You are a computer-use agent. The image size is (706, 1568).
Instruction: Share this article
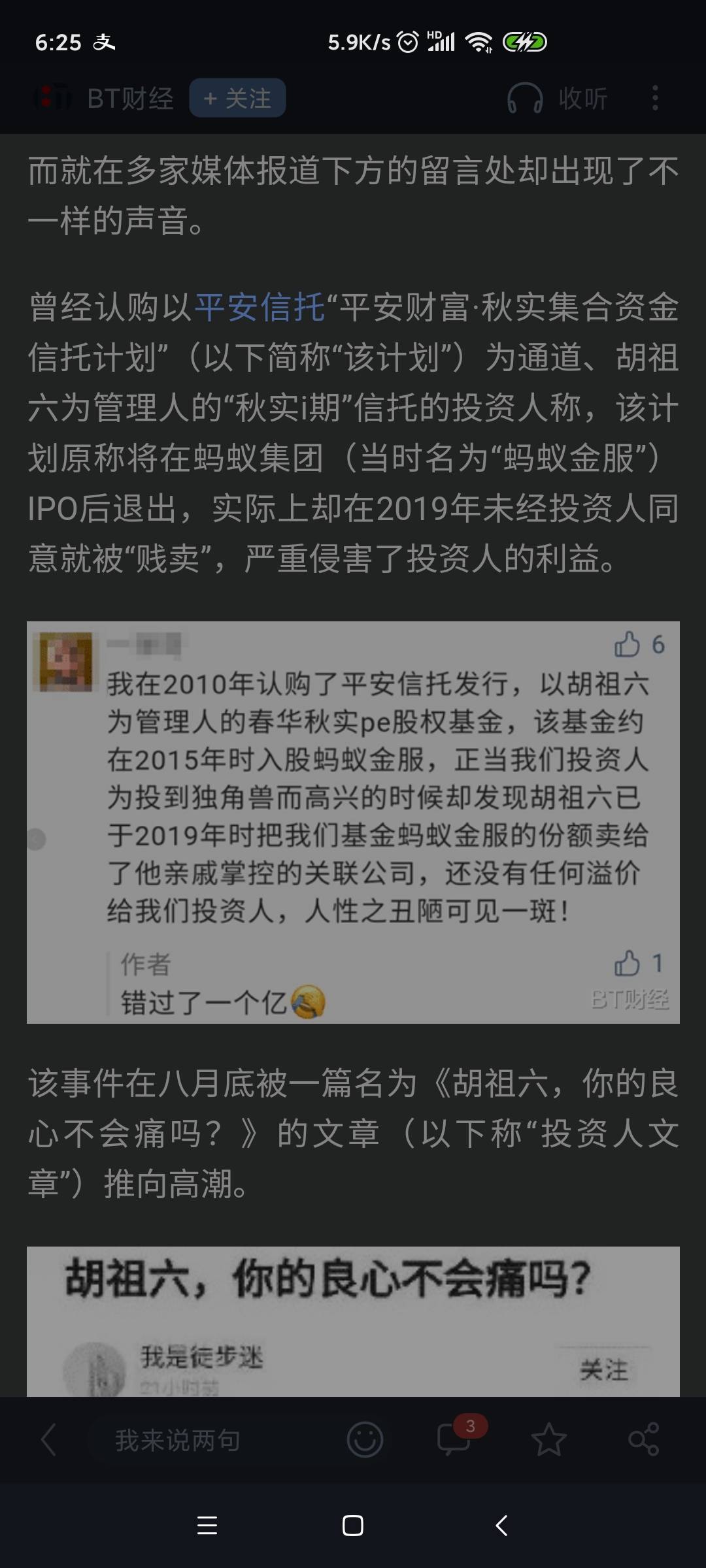(643, 1440)
